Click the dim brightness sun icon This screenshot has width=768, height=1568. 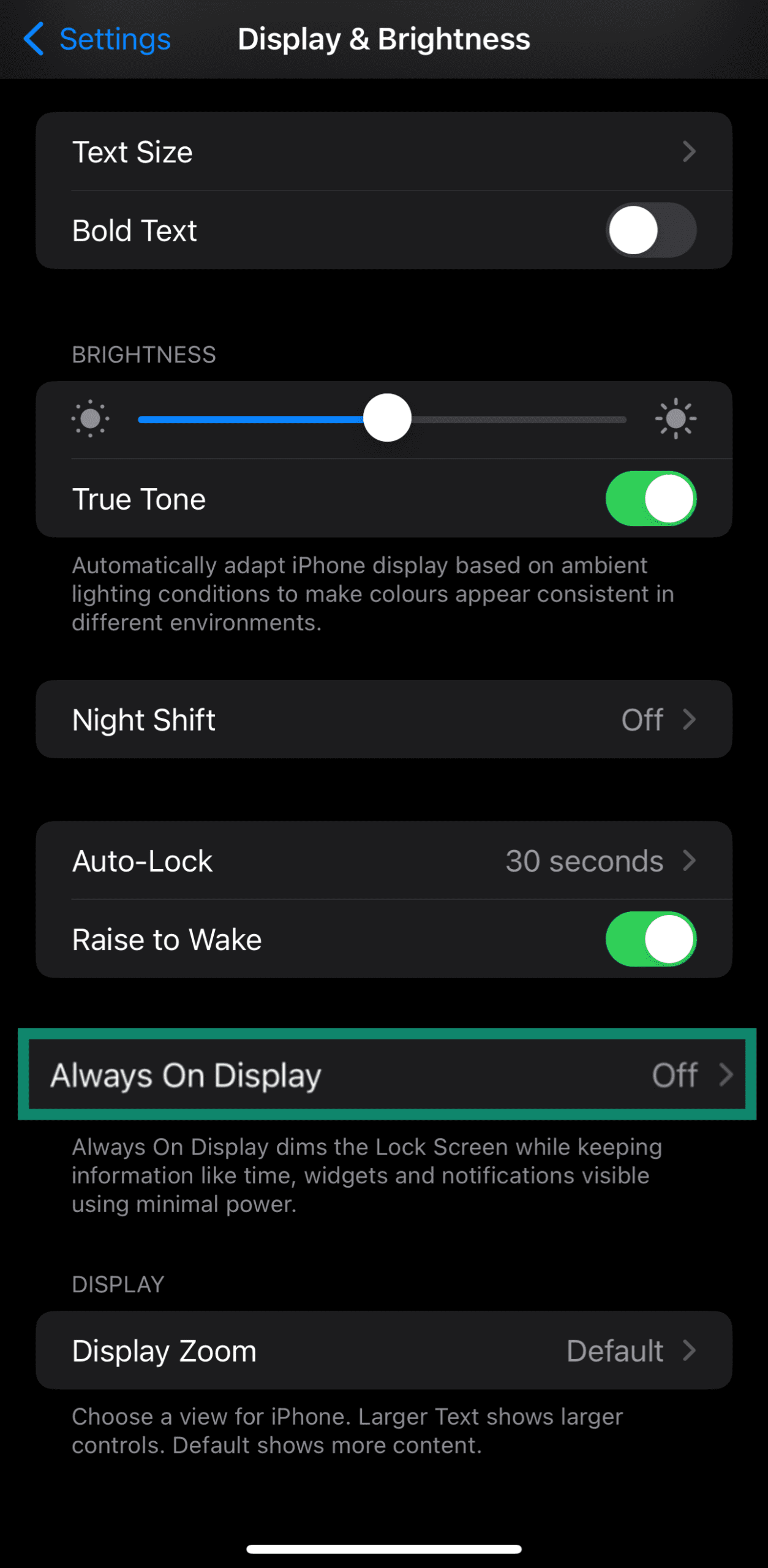pos(91,419)
